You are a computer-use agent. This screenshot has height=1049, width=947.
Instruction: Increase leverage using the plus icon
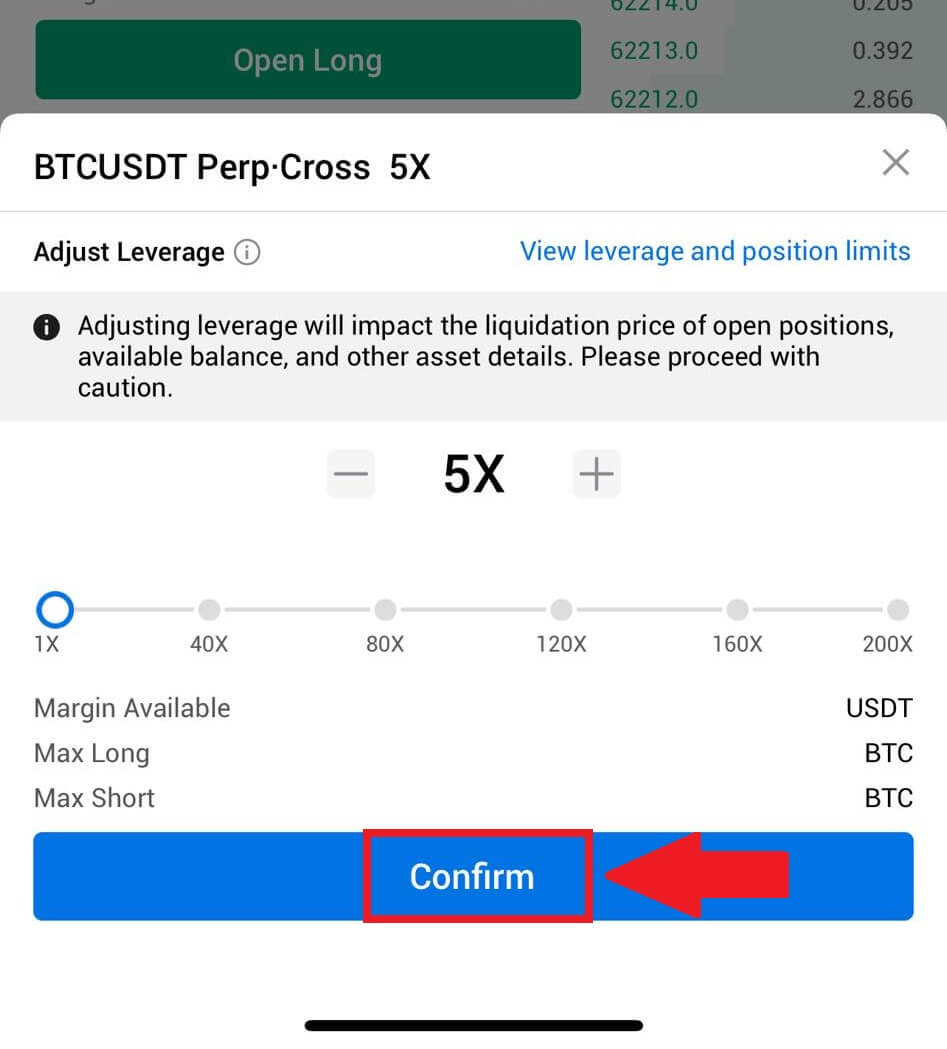(x=596, y=474)
